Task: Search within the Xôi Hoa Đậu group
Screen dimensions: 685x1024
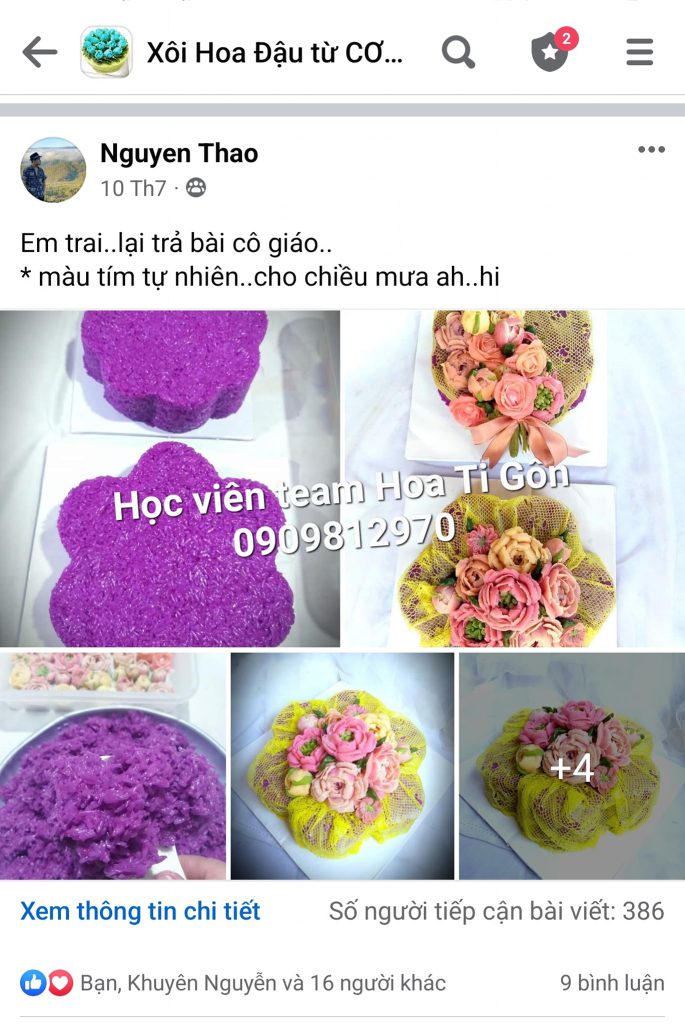Action: click(458, 52)
